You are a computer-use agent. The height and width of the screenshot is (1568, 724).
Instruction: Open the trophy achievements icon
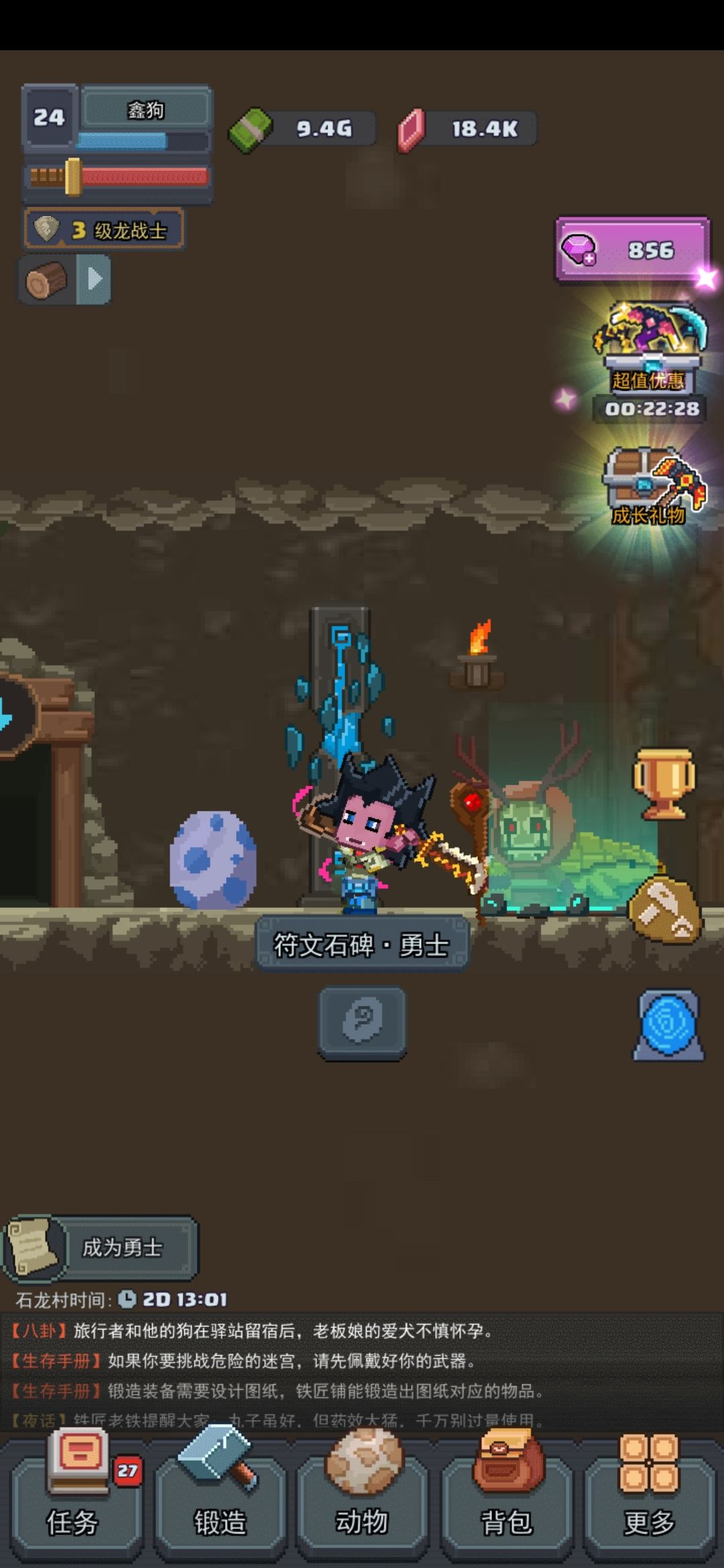pos(661,783)
